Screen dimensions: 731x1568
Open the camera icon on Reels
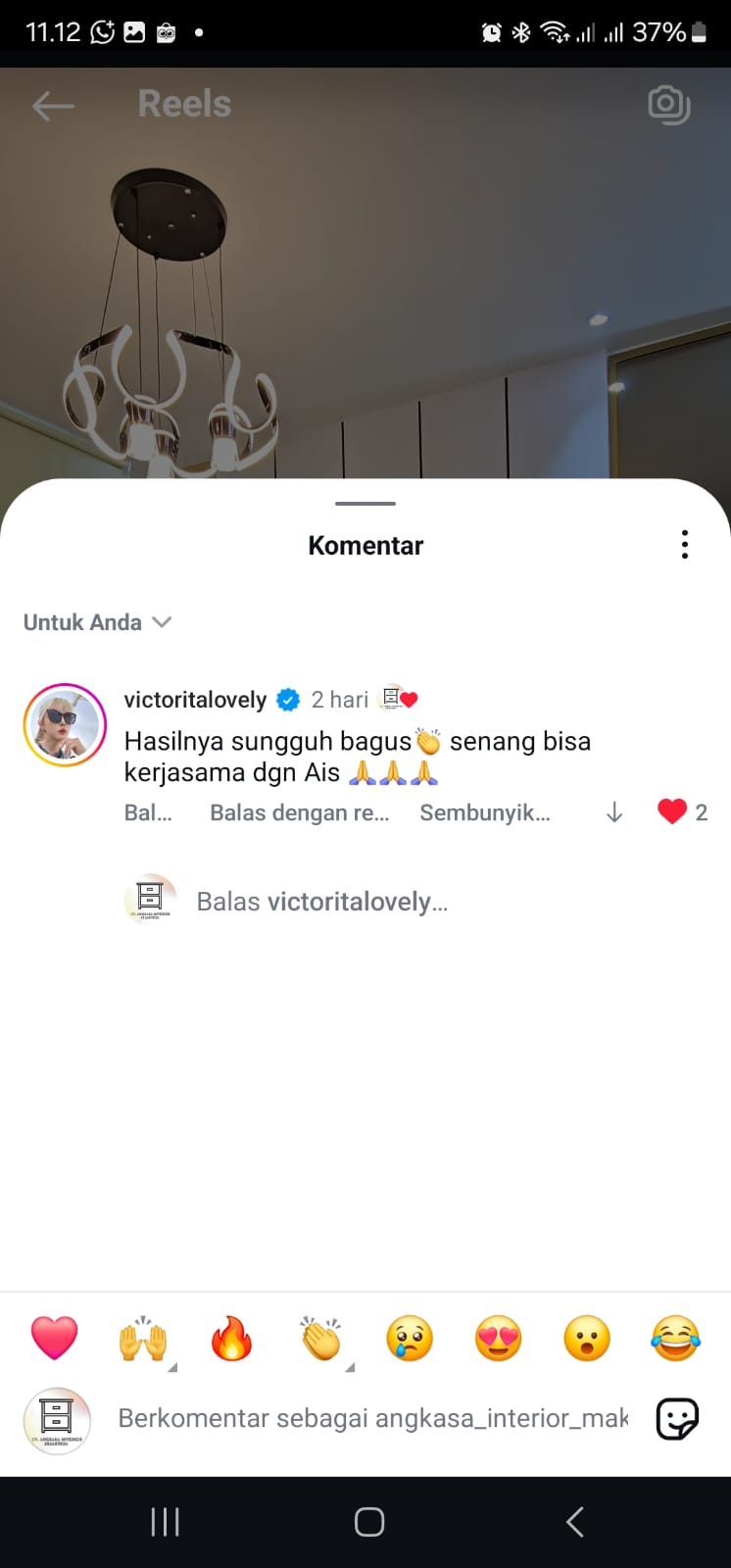coord(669,105)
